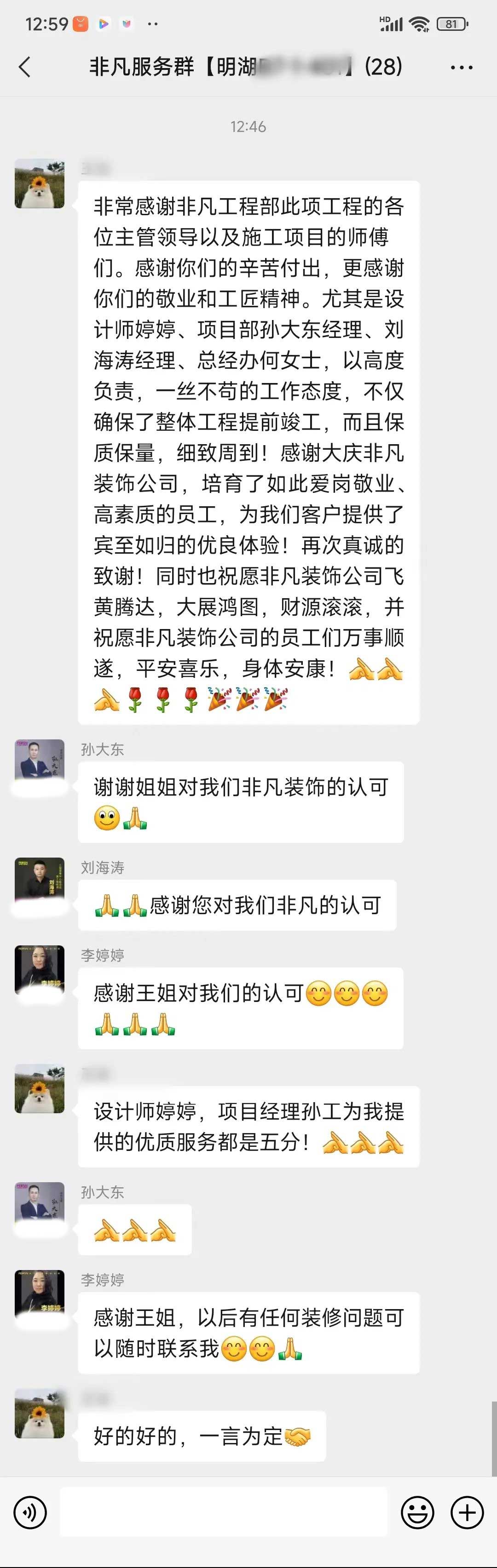This screenshot has width=497, height=1568.
Task: Switch to voice message input
Action: (x=30, y=1512)
